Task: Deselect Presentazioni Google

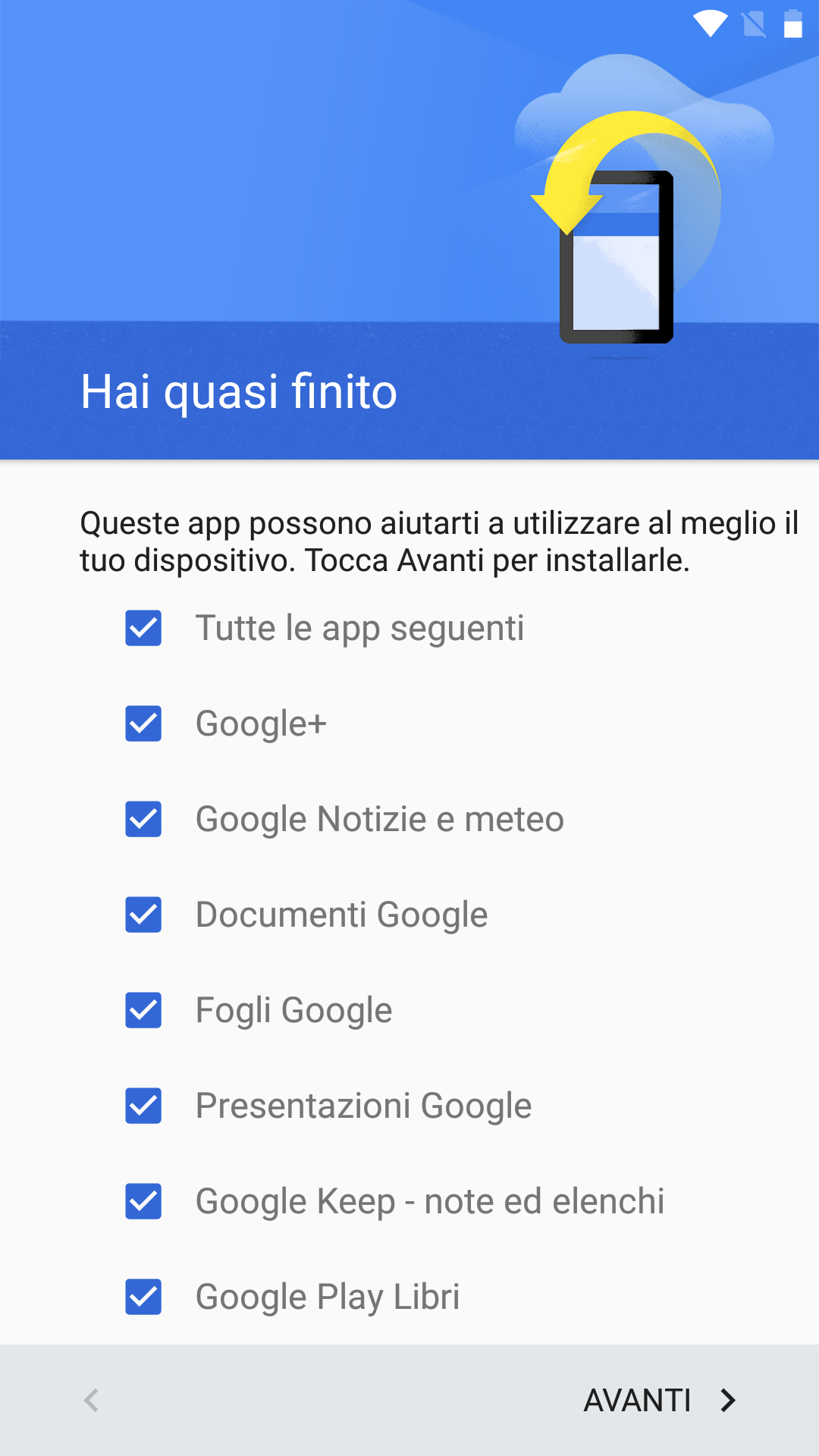Action: (143, 1106)
